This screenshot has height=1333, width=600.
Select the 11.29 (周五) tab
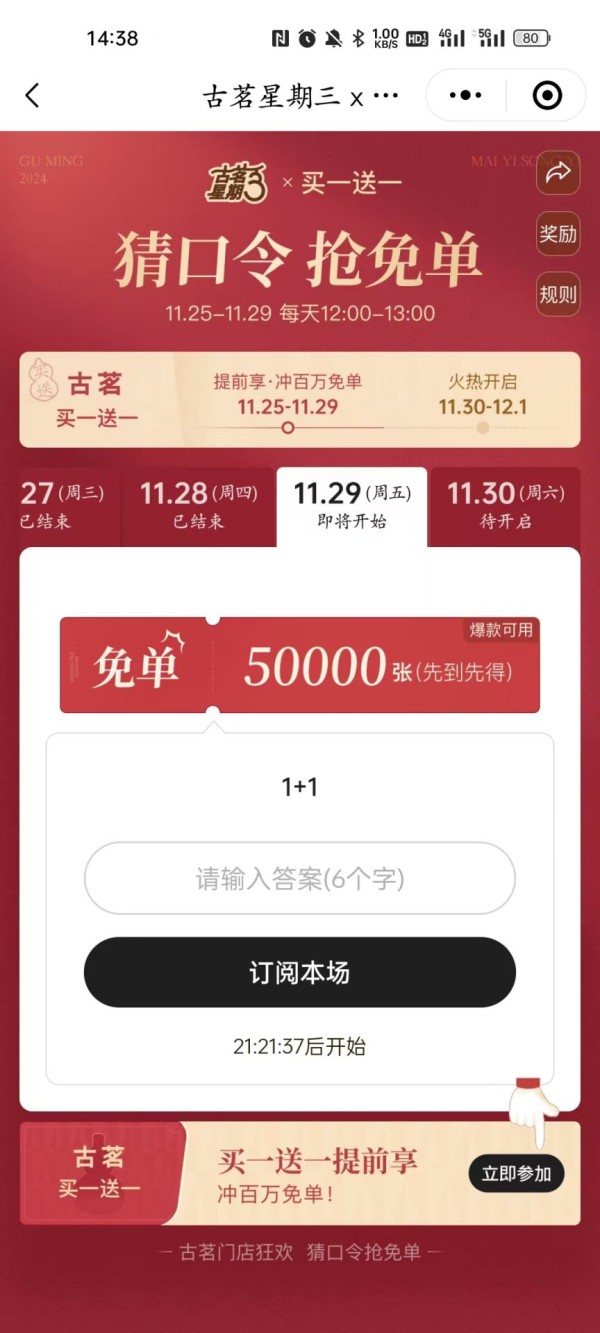[352, 506]
